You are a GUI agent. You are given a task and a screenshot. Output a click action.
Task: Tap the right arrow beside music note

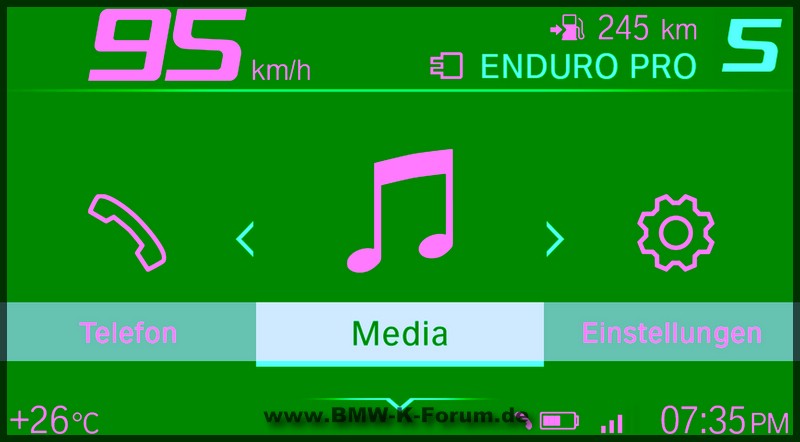click(555, 239)
